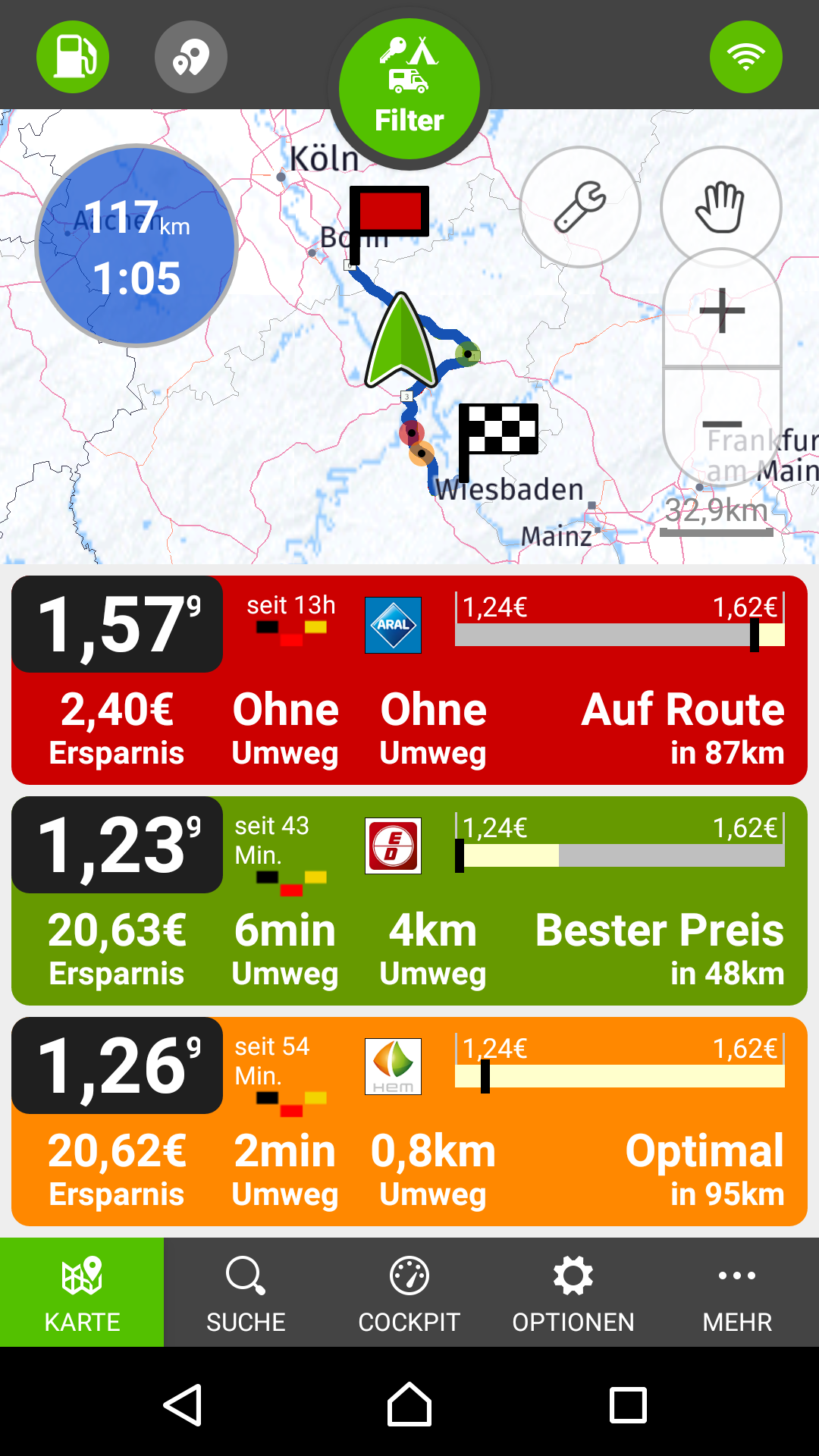The image size is (819, 1456).
Task: Go to the Suche tab
Action: click(x=246, y=1292)
